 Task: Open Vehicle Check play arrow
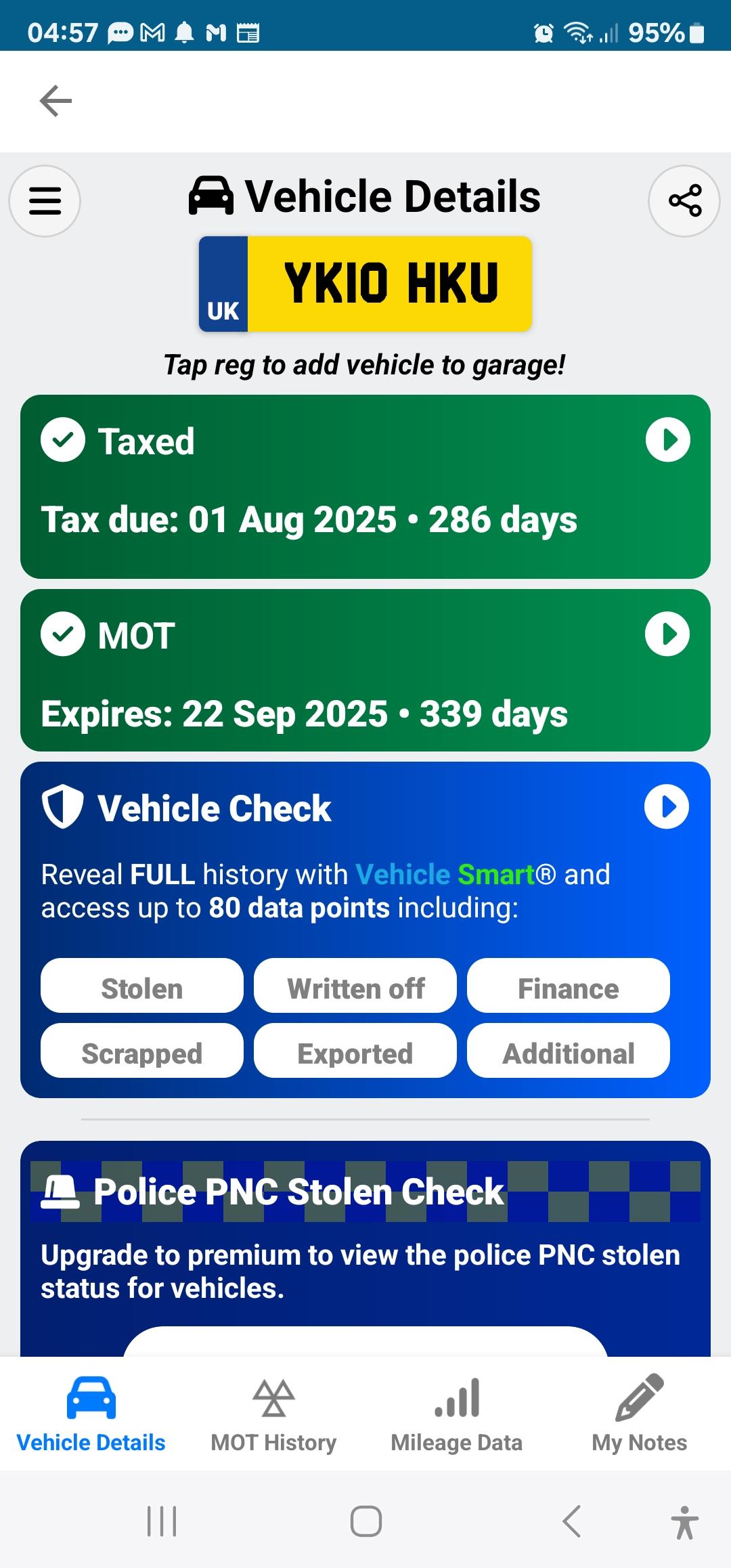click(667, 807)
